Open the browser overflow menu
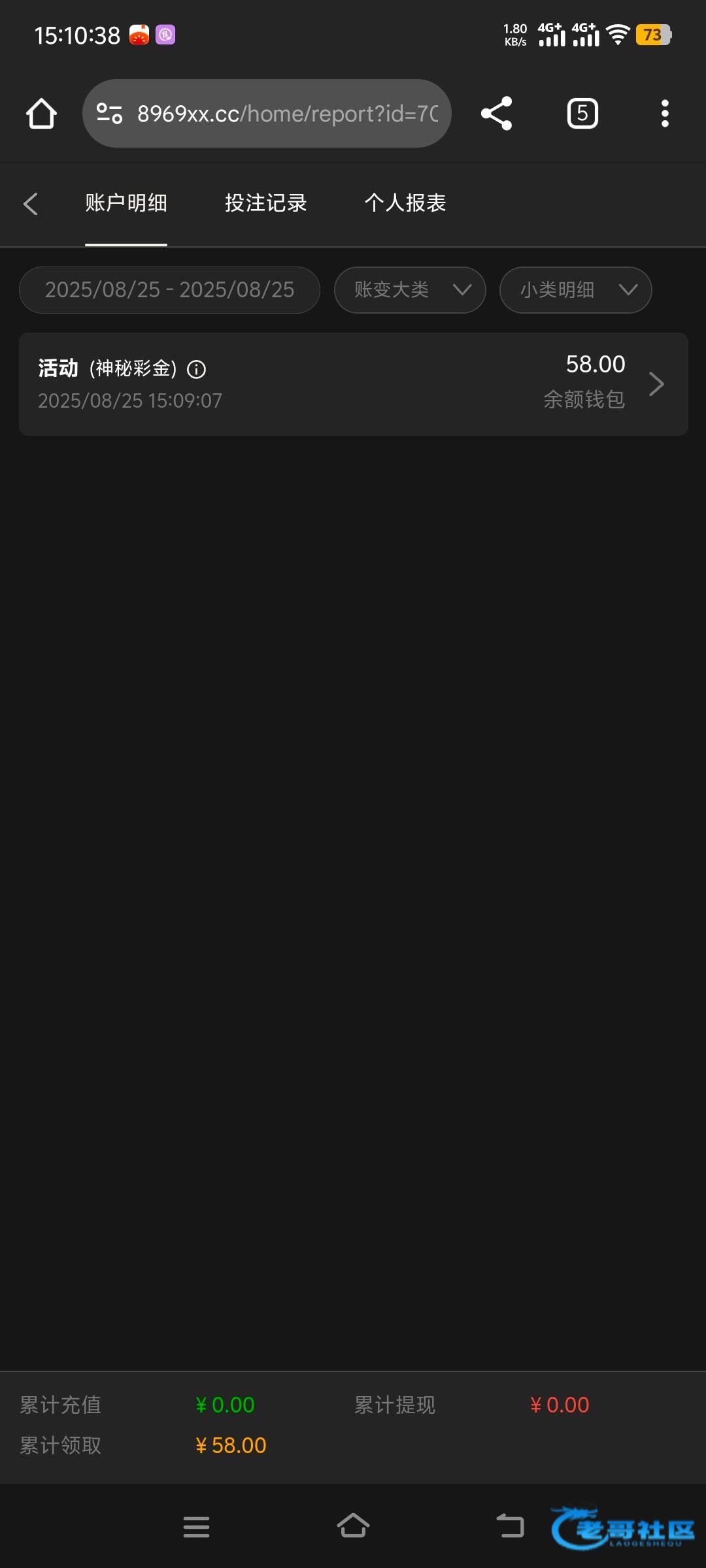The width and height of the screenshot is (706, 1568). pyautogui.click(x=665, y=114)
